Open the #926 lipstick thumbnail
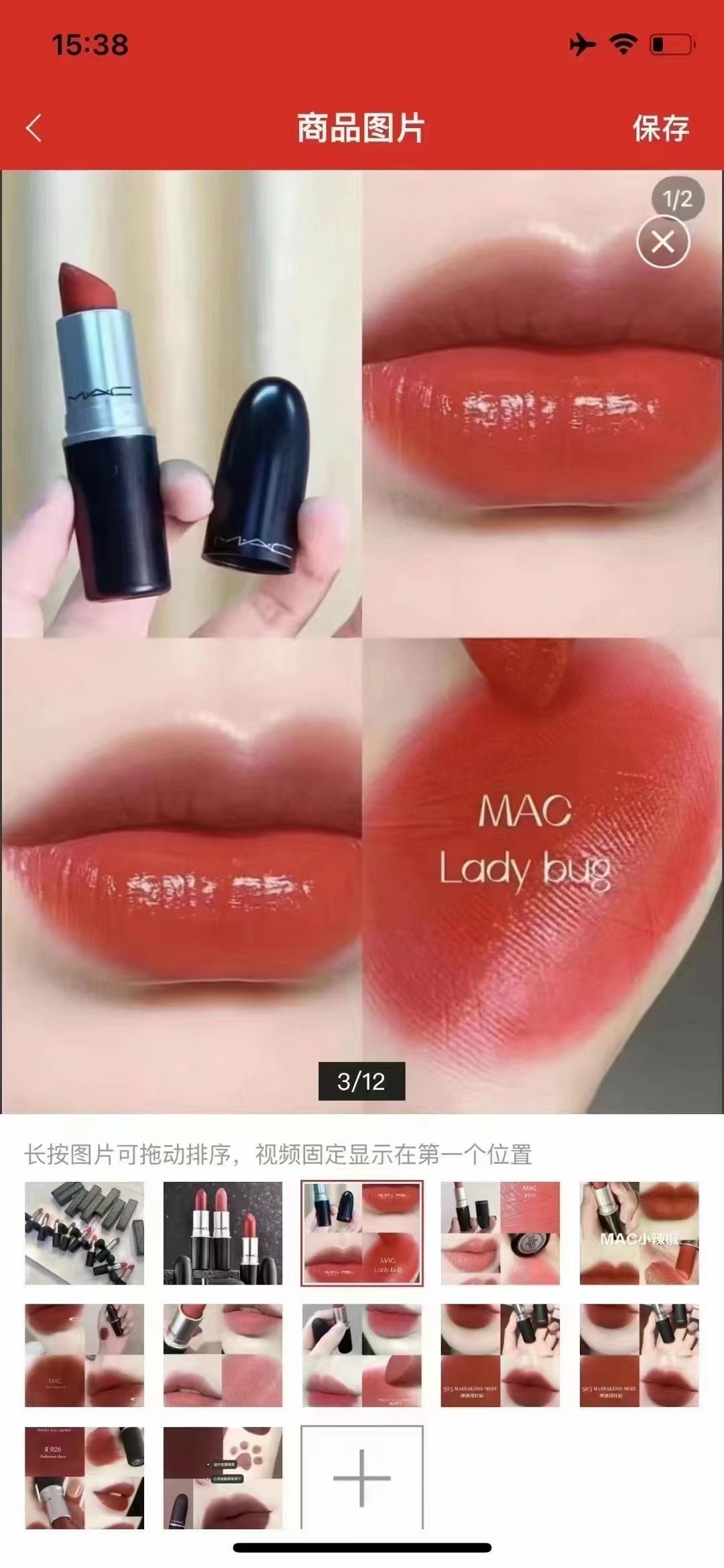This screenshot has width=724, height=1568. 84,1478
